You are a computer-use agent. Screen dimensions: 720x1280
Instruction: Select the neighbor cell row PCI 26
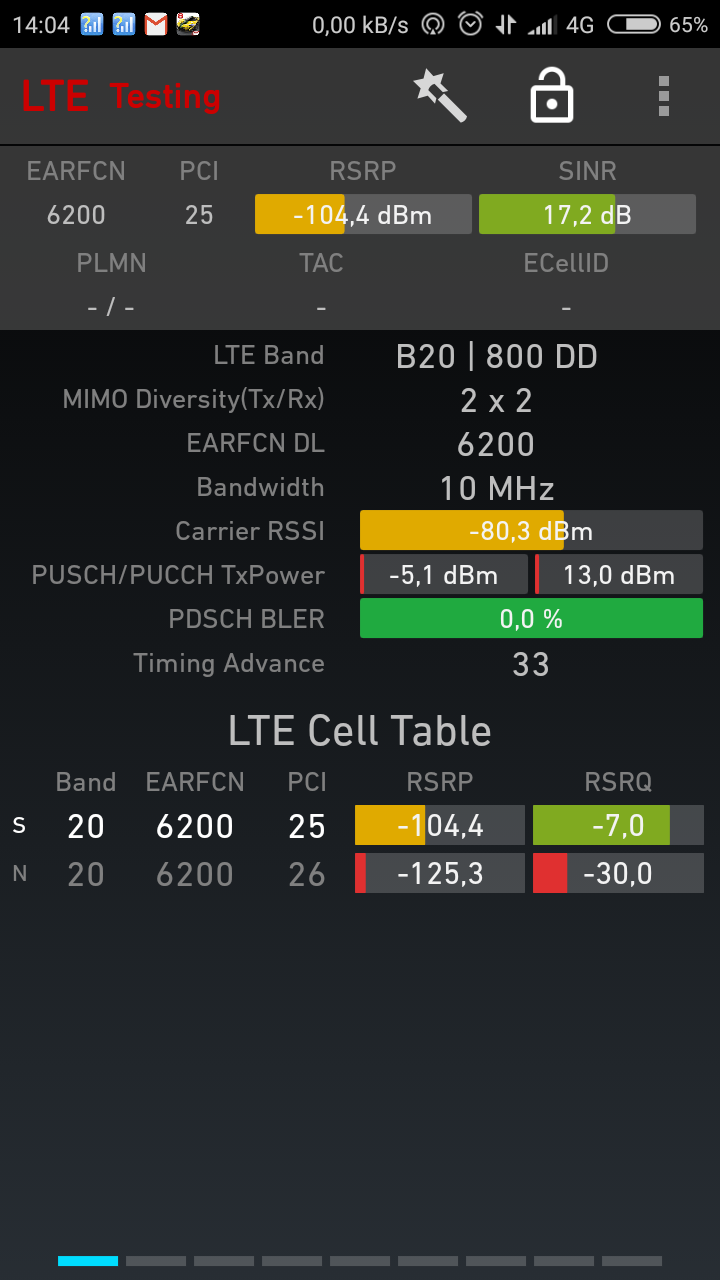[307, 874]
